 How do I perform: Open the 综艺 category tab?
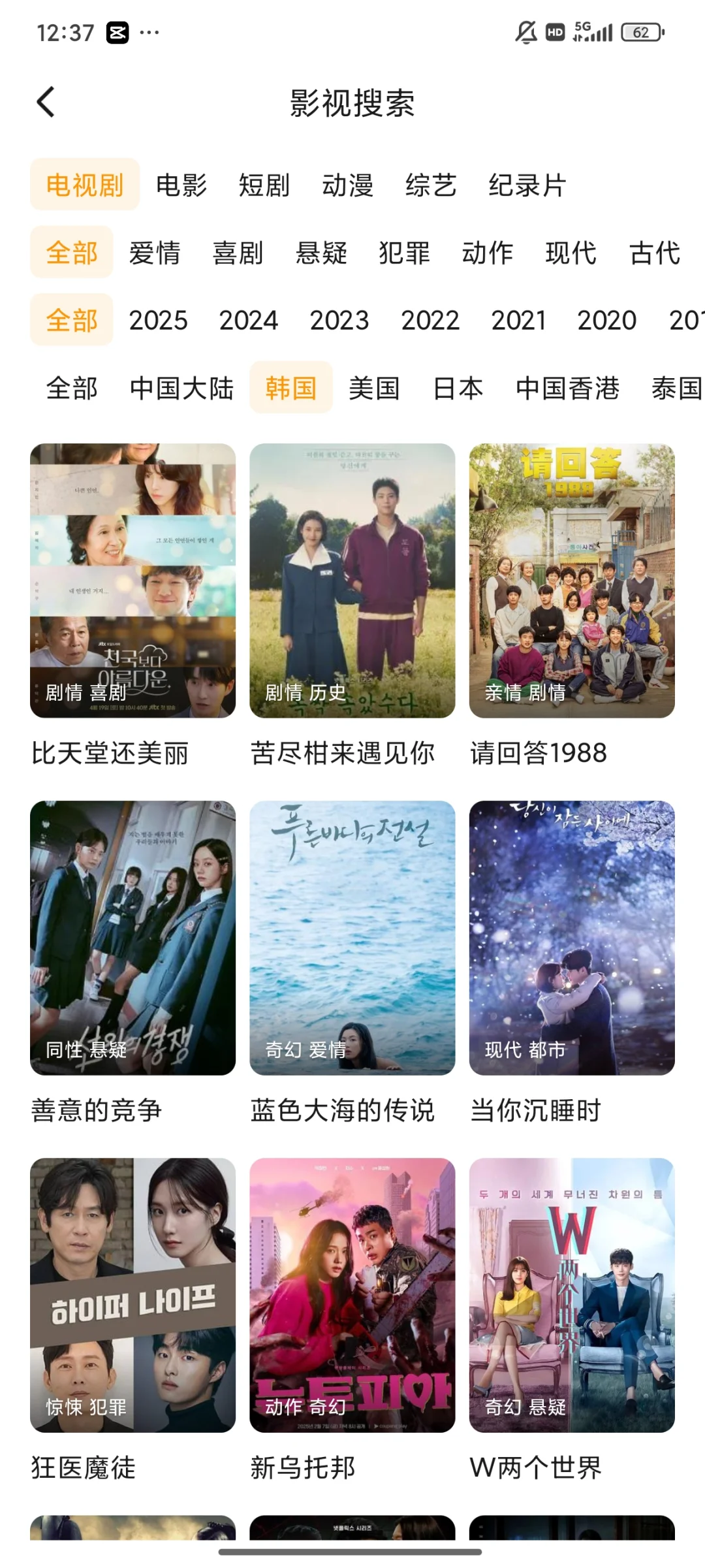pyautogui.click(x=431, y=185)
